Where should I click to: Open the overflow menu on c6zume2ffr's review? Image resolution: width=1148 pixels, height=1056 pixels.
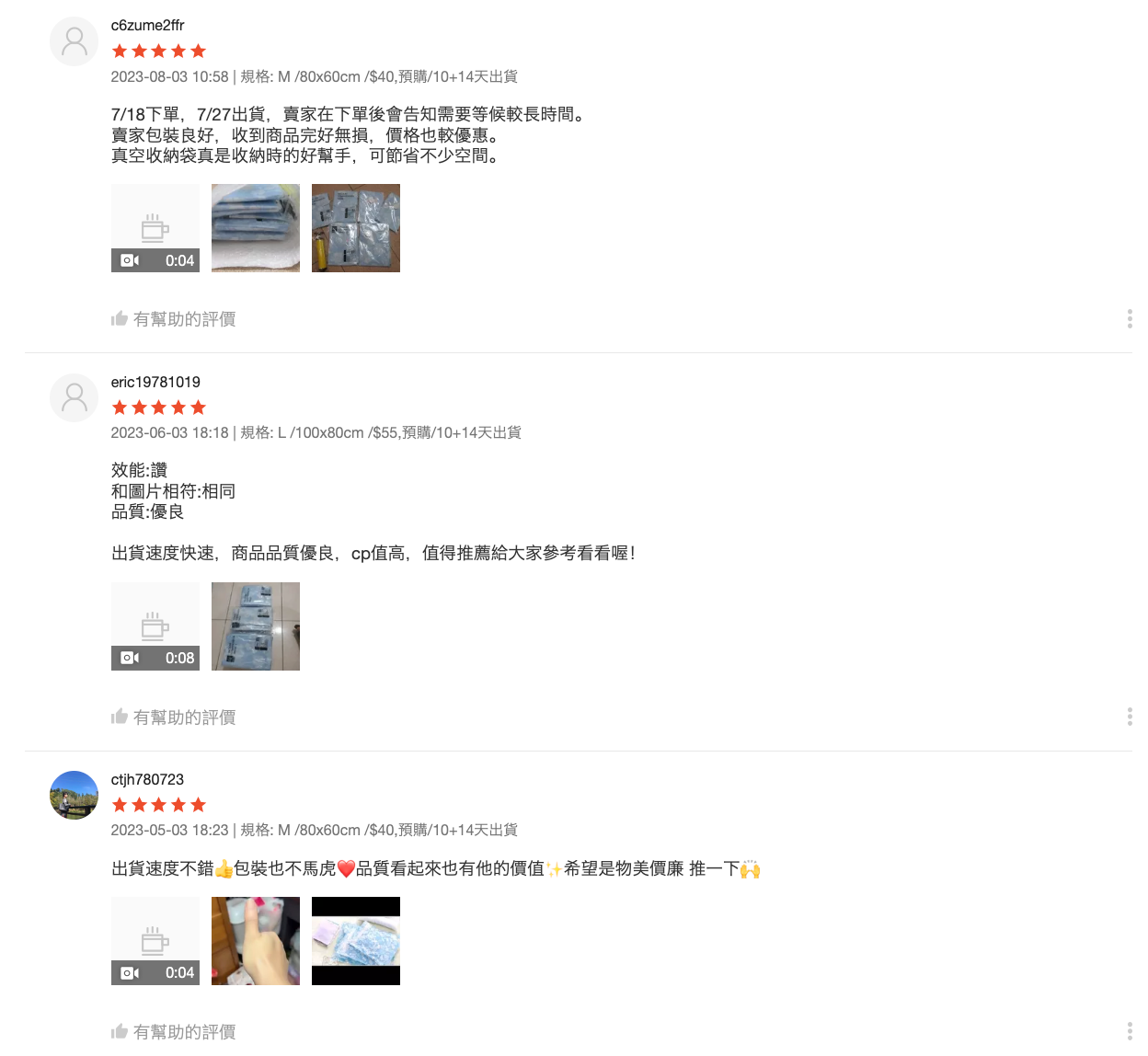[x=1129, y=319]
